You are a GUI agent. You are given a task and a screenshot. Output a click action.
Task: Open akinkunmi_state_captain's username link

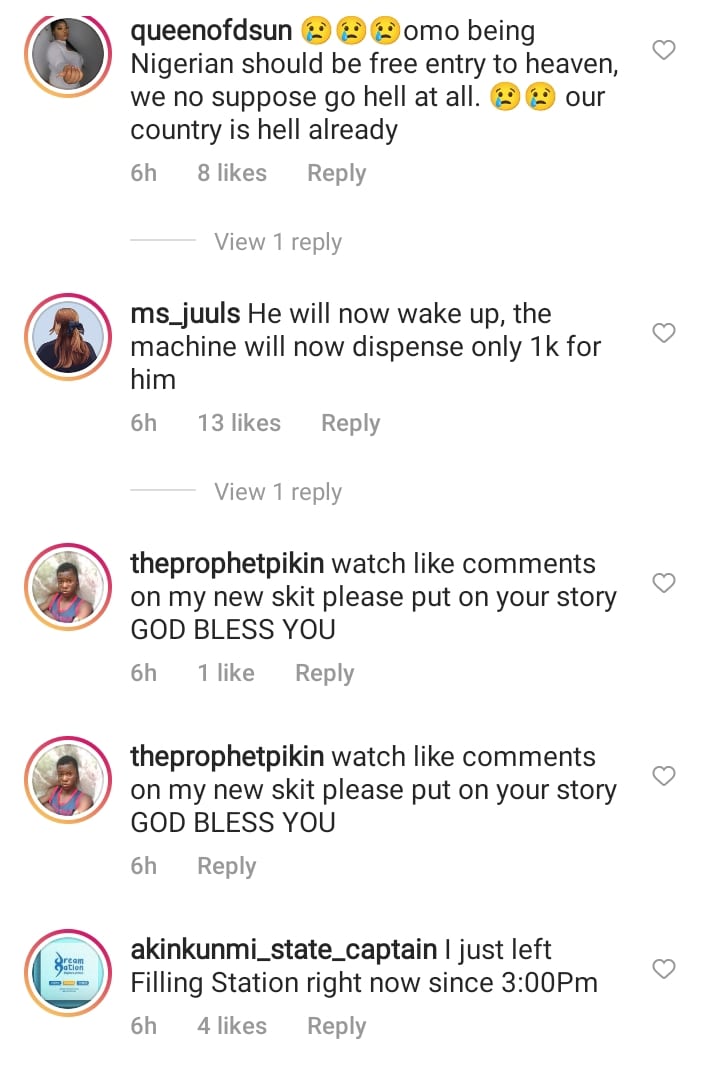[x=283, y=949]
